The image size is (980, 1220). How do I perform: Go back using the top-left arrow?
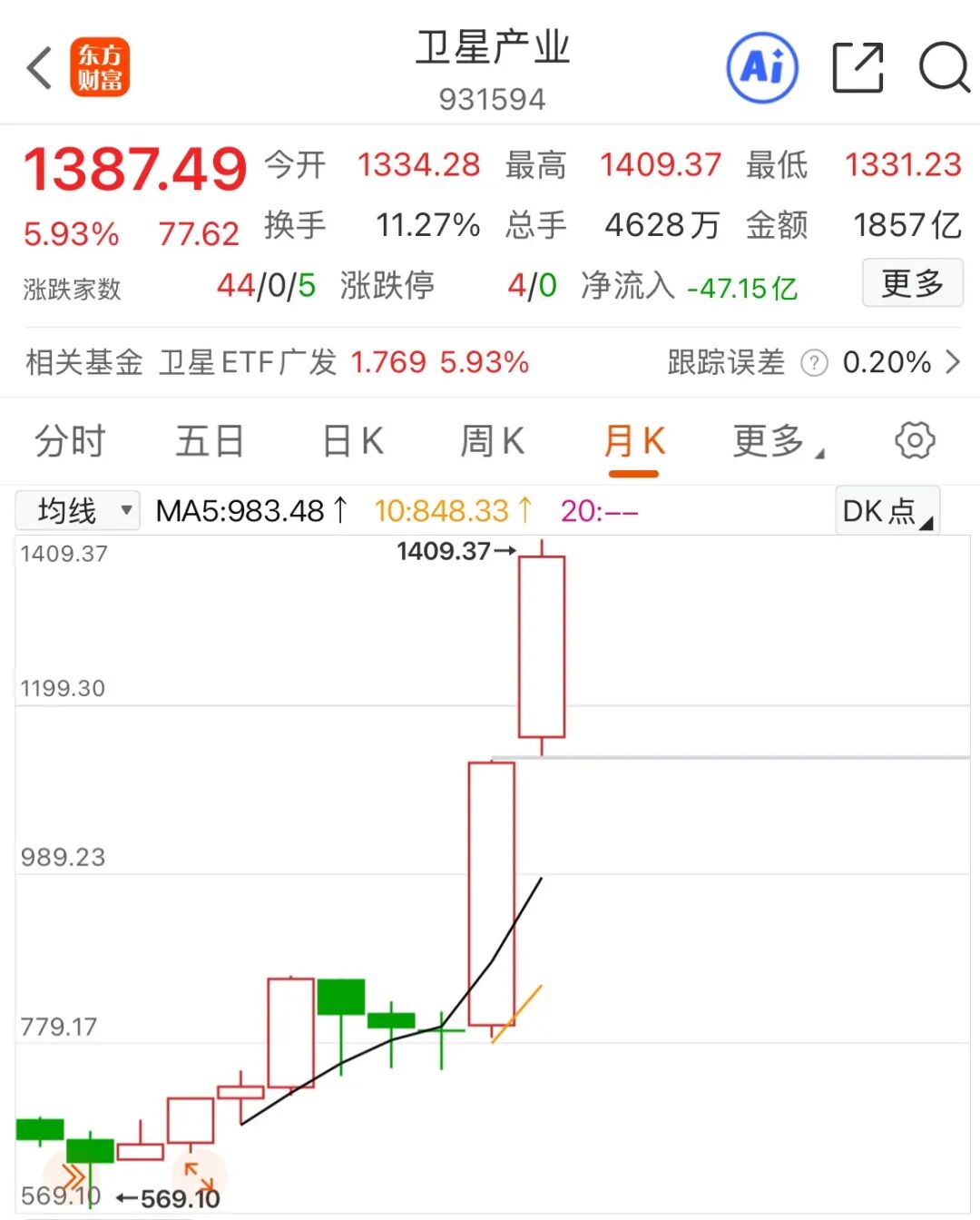coord(40,68)
